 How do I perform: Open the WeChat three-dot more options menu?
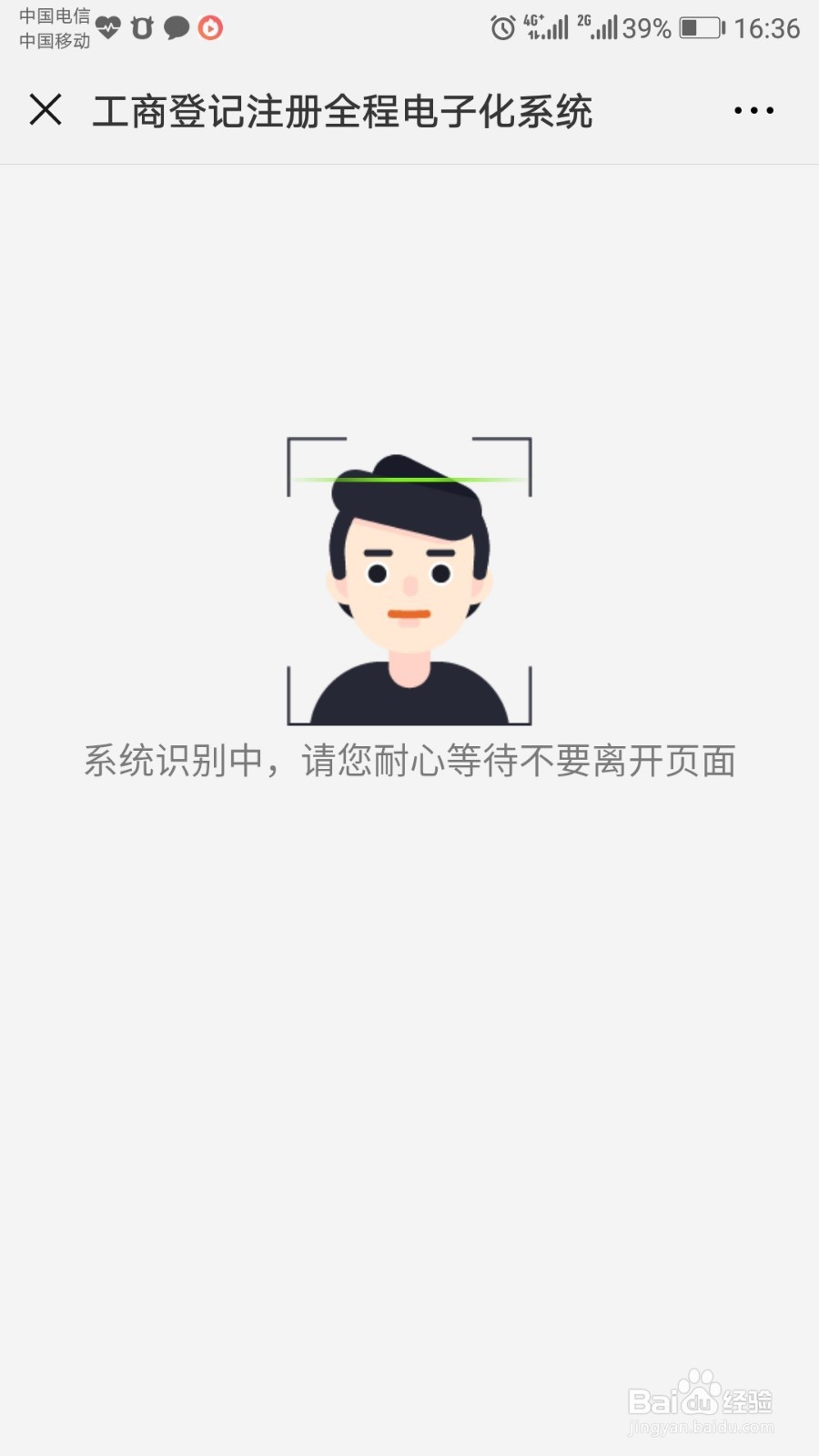coord(753,110)
